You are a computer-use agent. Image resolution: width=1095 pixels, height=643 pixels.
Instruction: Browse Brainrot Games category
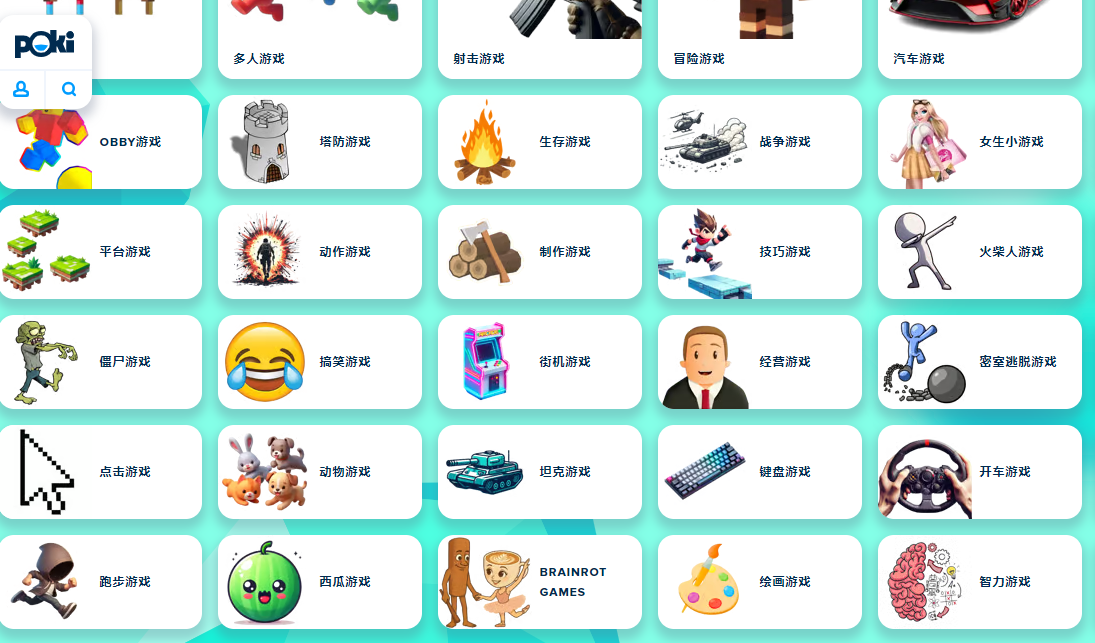coord(540,582)
